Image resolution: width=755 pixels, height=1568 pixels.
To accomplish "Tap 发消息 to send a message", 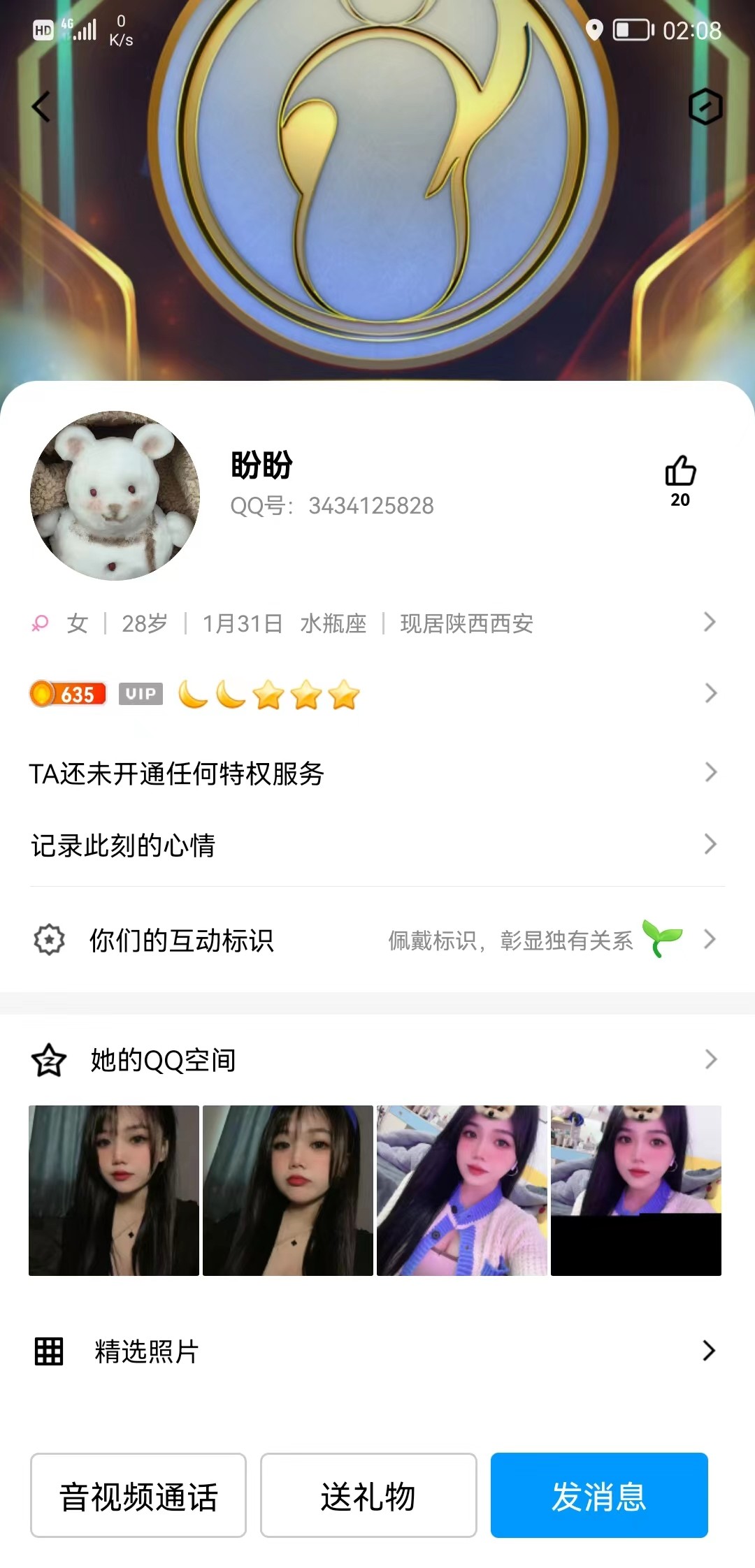I will [x=599, y=1496].
